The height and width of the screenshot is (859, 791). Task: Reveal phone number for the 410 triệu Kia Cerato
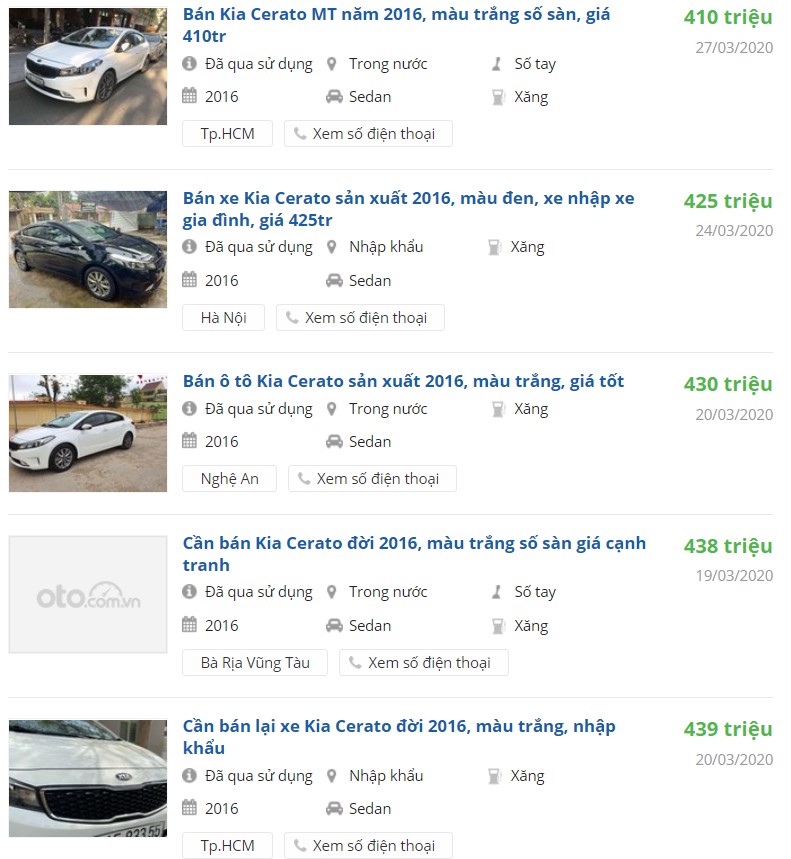[367, 132]
